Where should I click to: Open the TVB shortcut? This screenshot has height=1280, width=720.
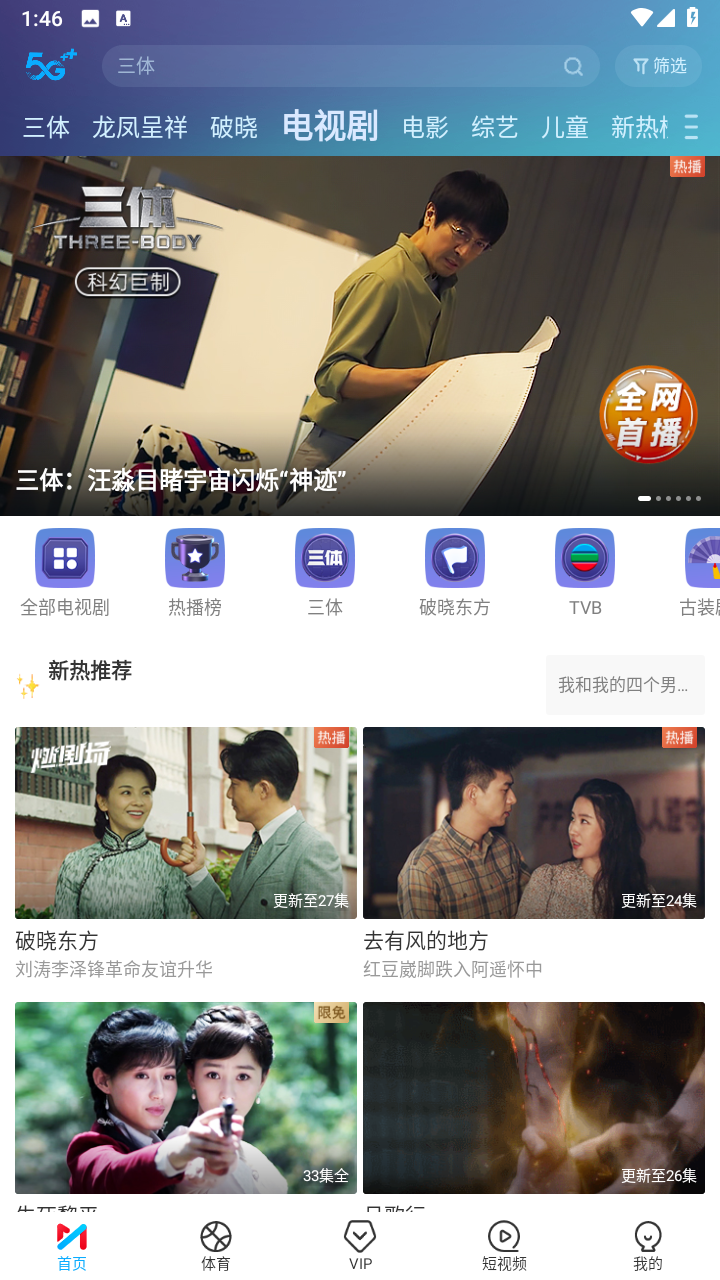tap(585, 573)
